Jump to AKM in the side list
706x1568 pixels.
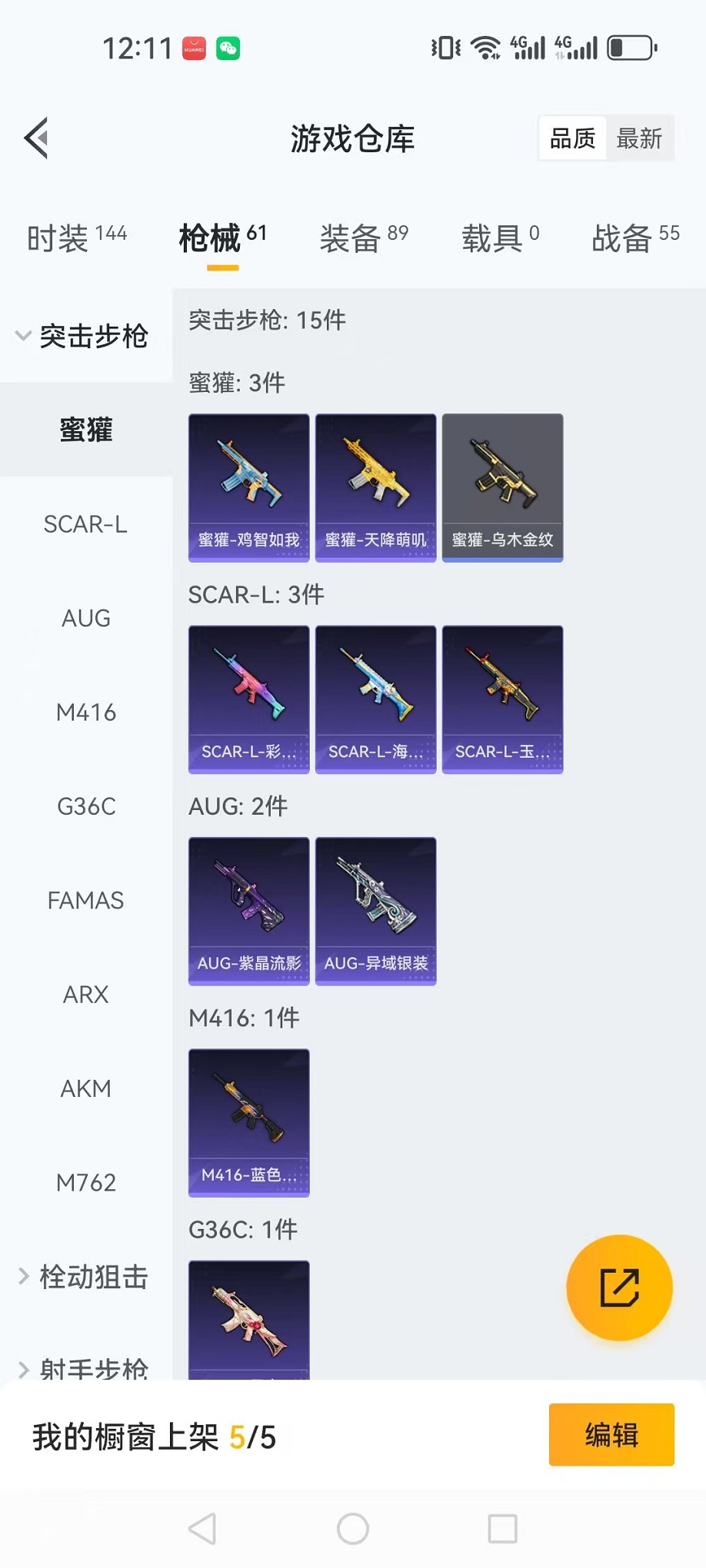pos(85,1088)
